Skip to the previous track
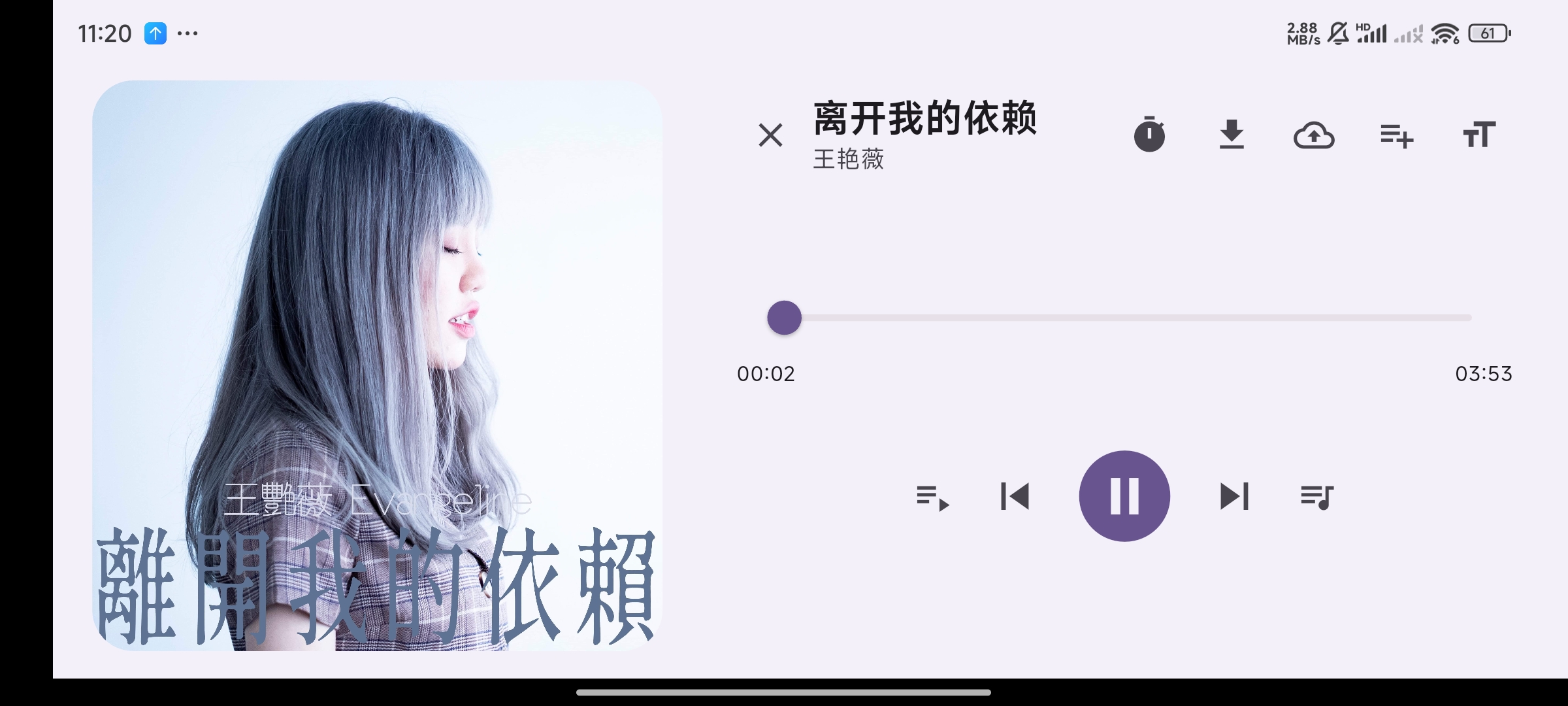This screenshot has height=706, width=1568. 1015,497
